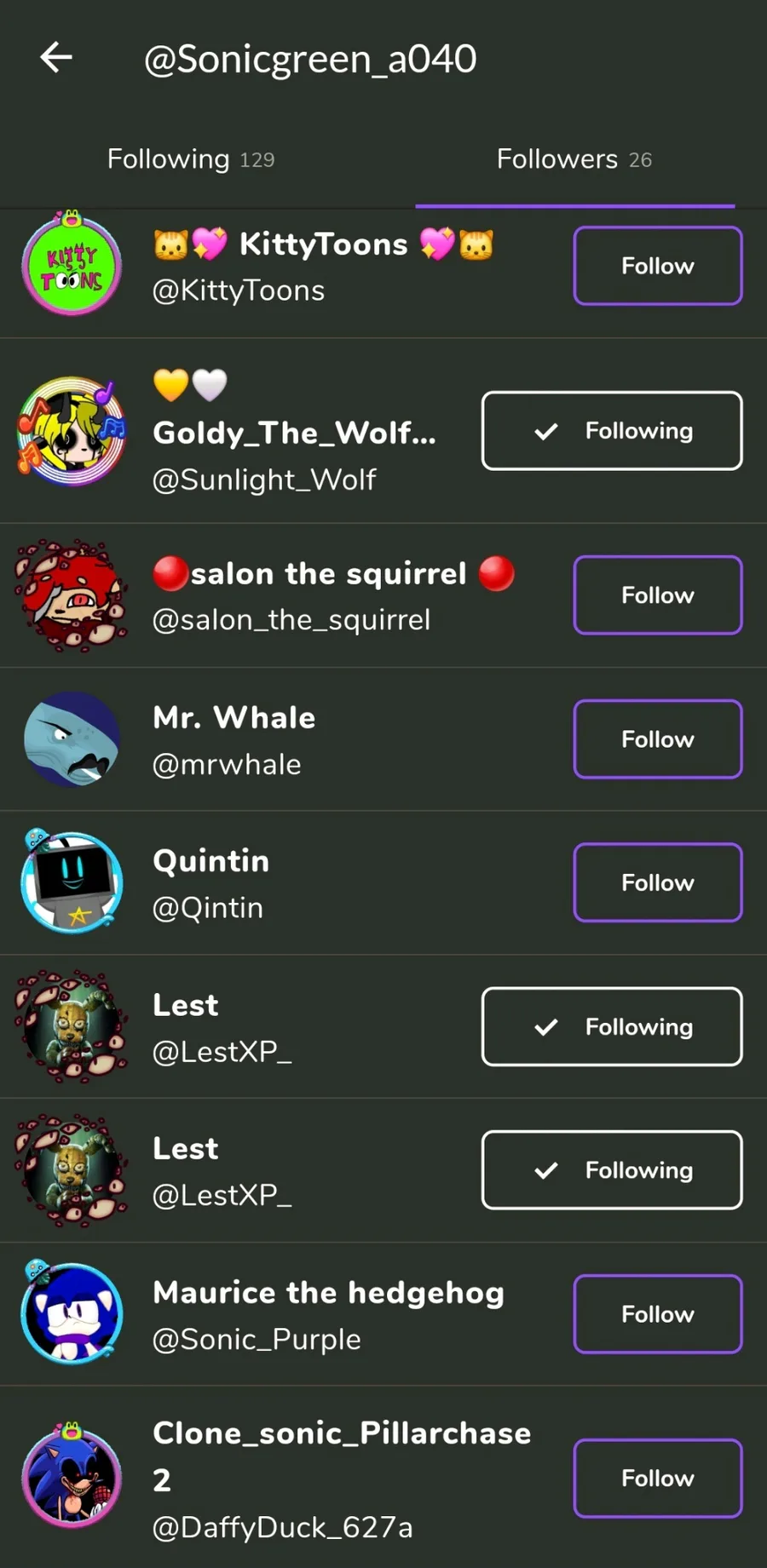Select the Followers tab
The width and height of the screenshot is (767, 1568).
click(x=574, y=159)
